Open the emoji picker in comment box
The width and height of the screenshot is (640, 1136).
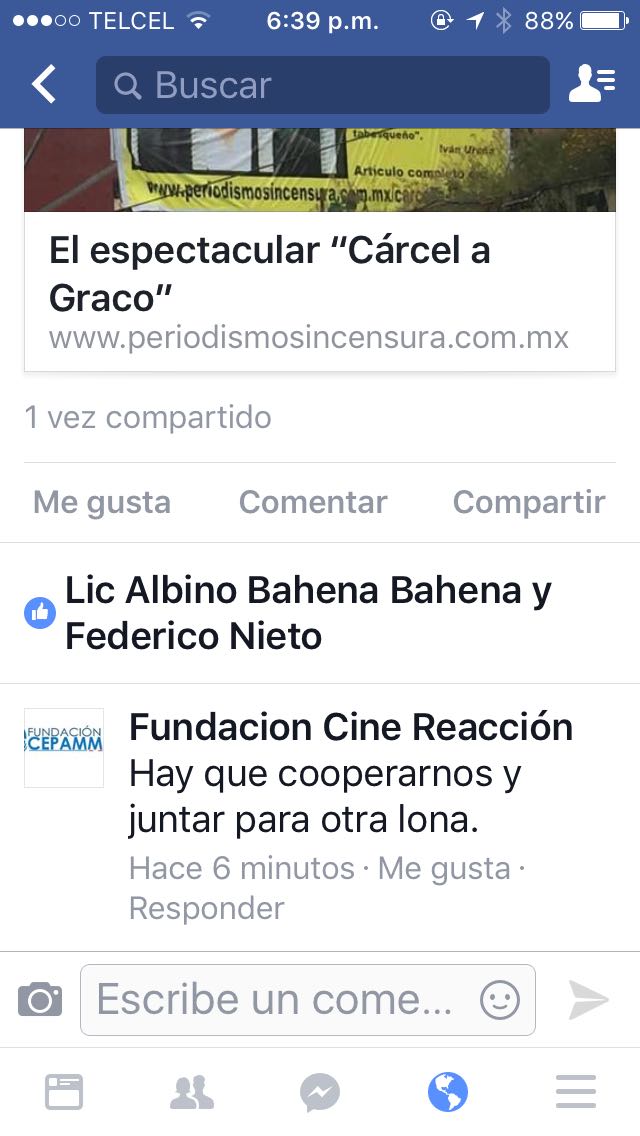click(x=500, y=999)
